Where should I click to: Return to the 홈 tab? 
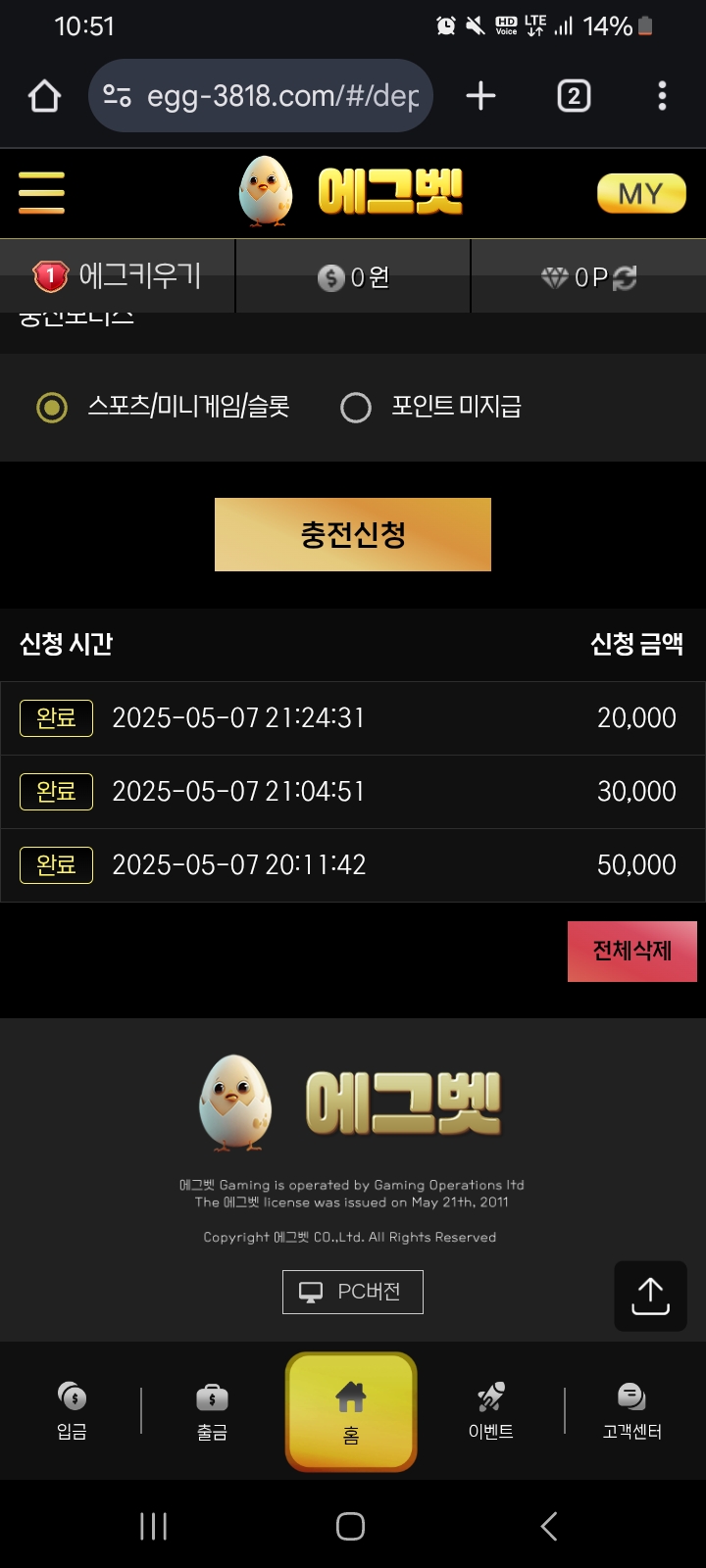pos(351,1411)
